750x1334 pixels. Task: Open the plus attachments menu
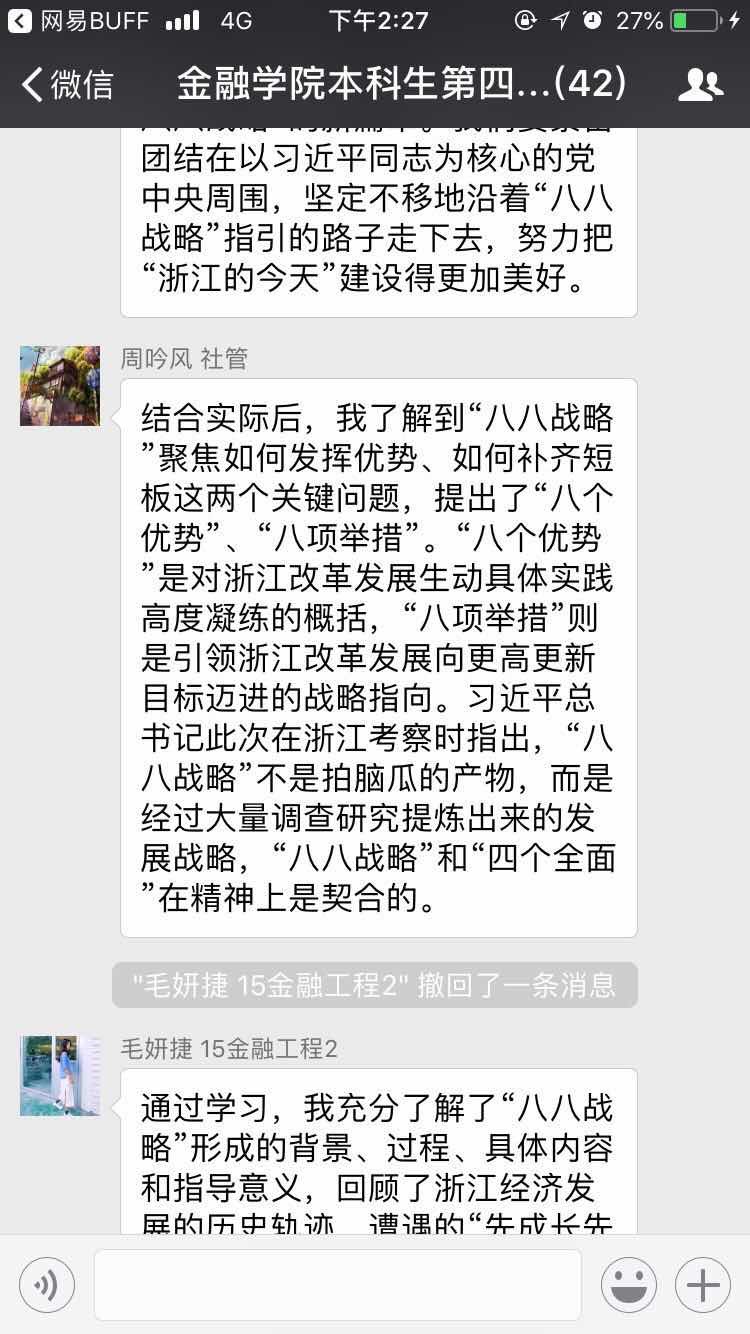703,1285
